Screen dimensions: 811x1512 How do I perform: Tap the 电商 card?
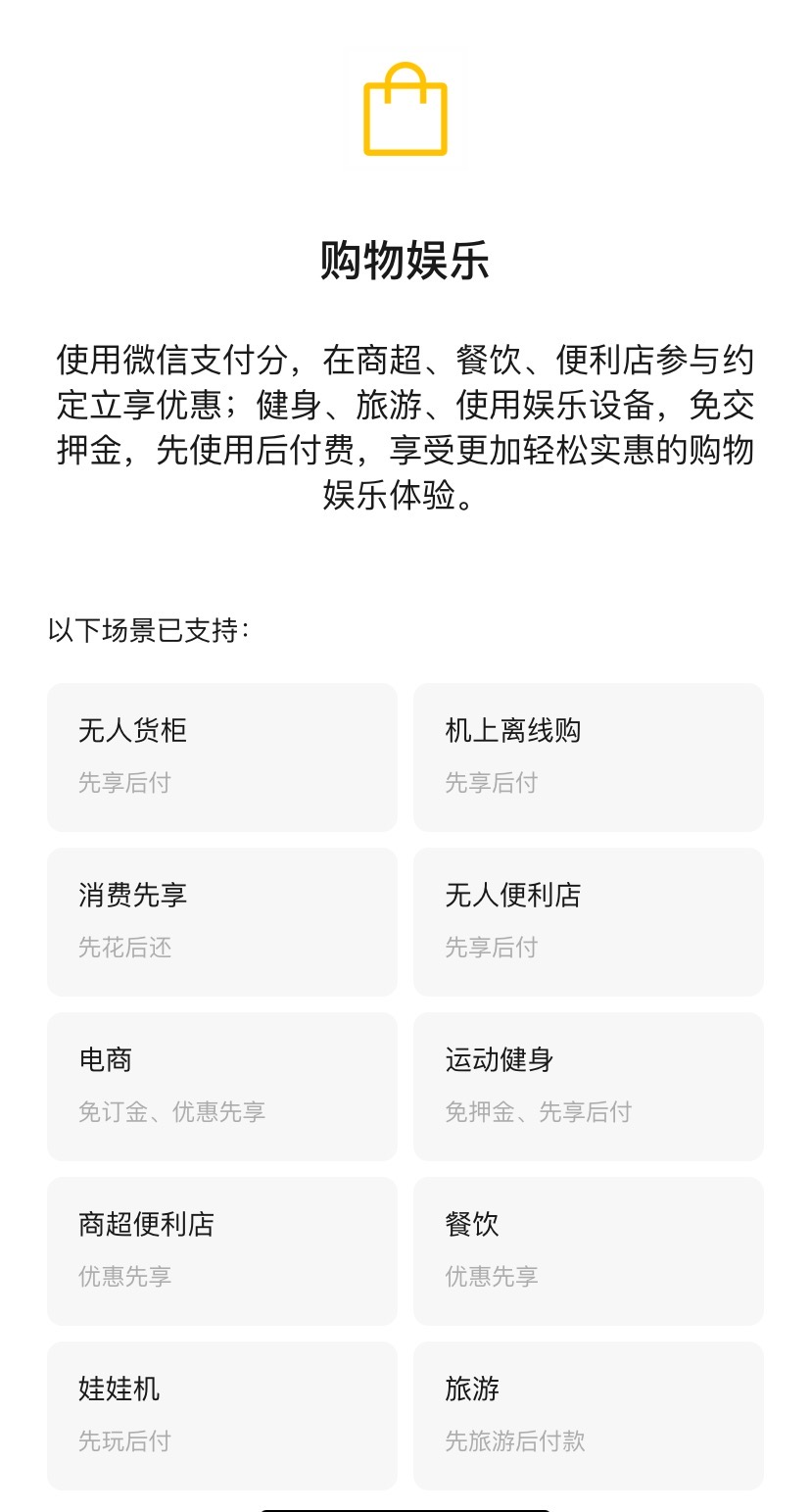222,1087
